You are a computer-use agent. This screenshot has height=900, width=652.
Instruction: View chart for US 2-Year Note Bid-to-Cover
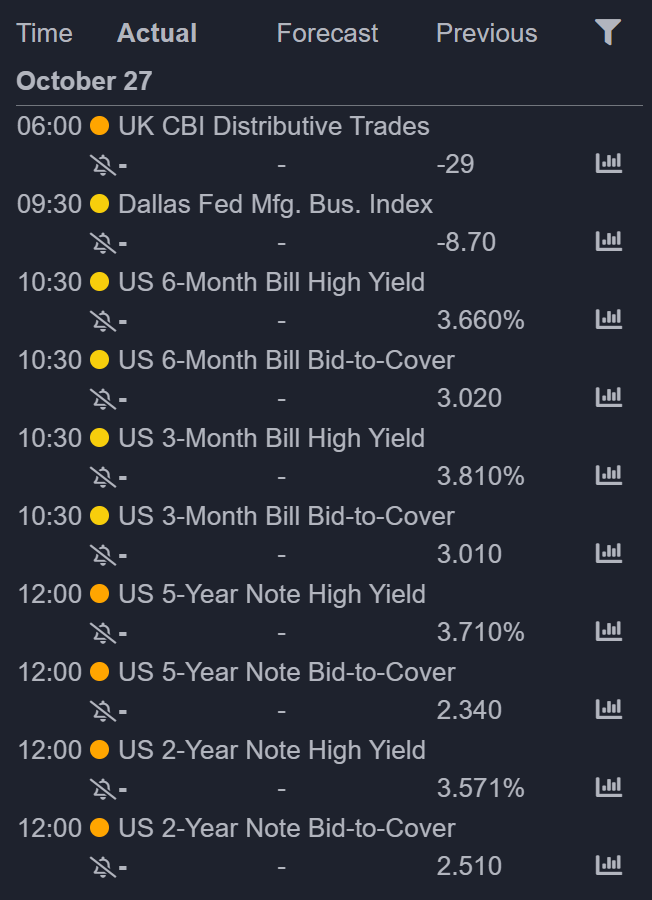tap(608, 865)
